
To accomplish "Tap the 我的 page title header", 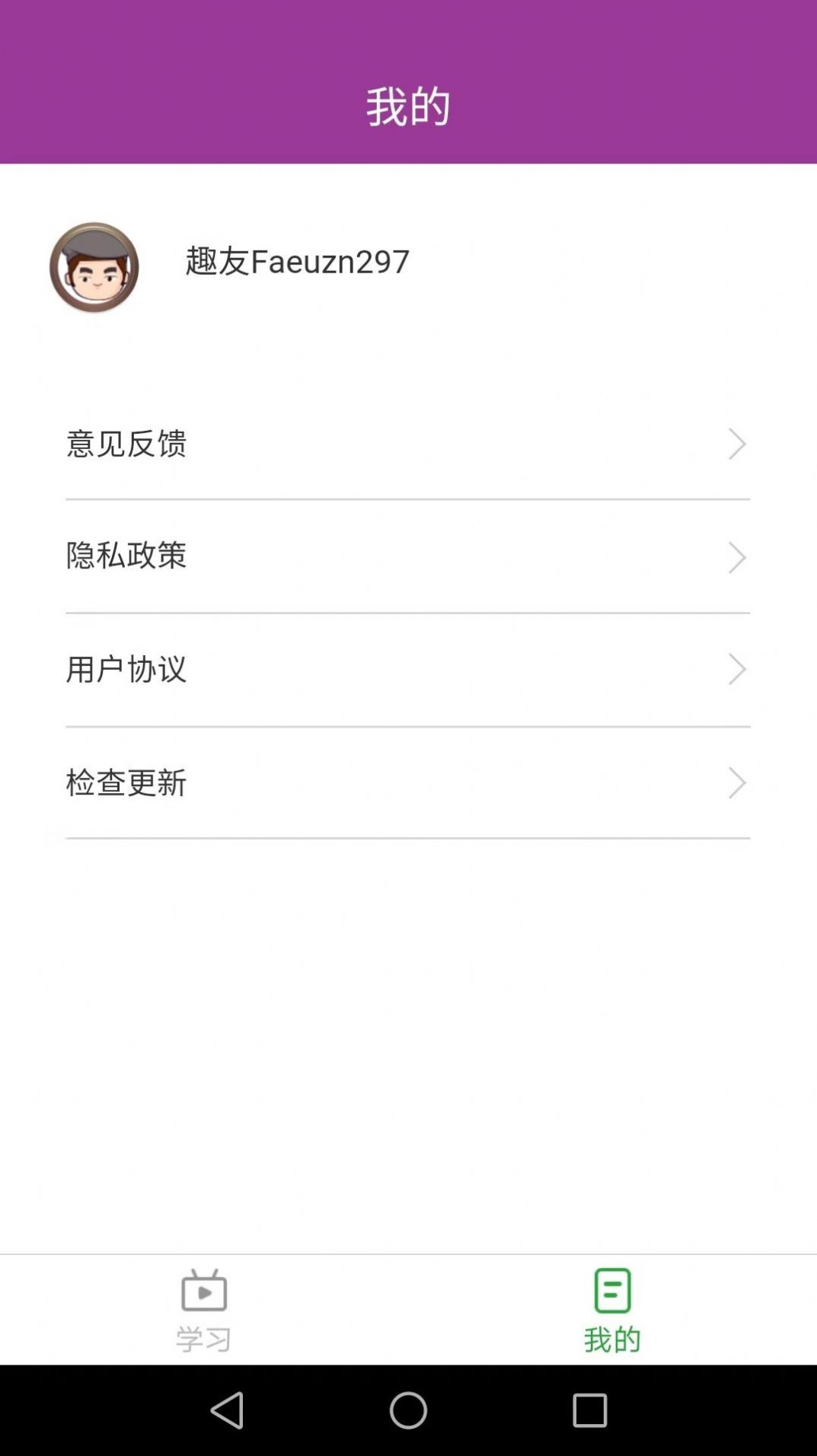I will 408,105.
